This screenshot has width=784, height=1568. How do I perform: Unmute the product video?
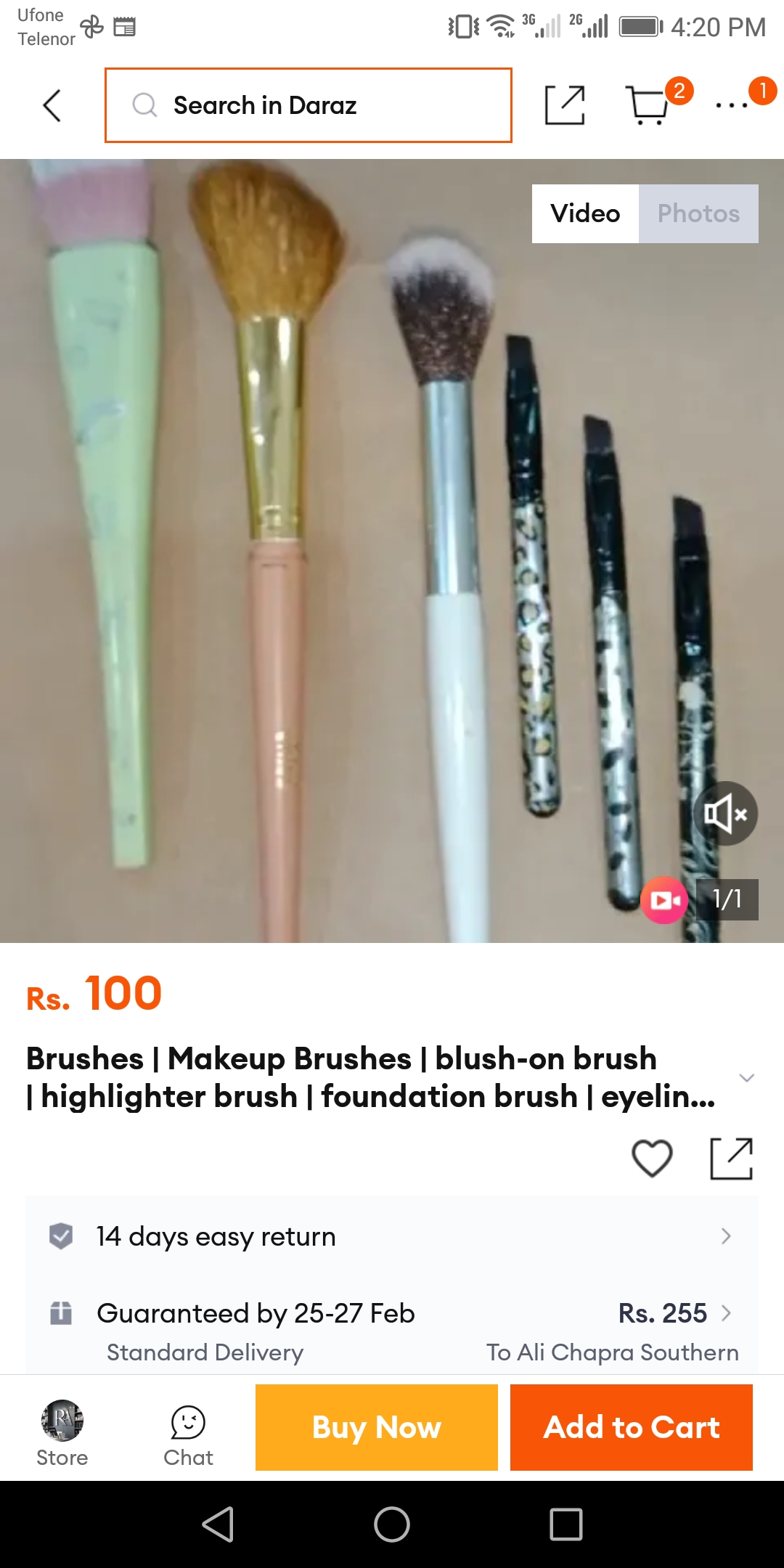point(726,813)
